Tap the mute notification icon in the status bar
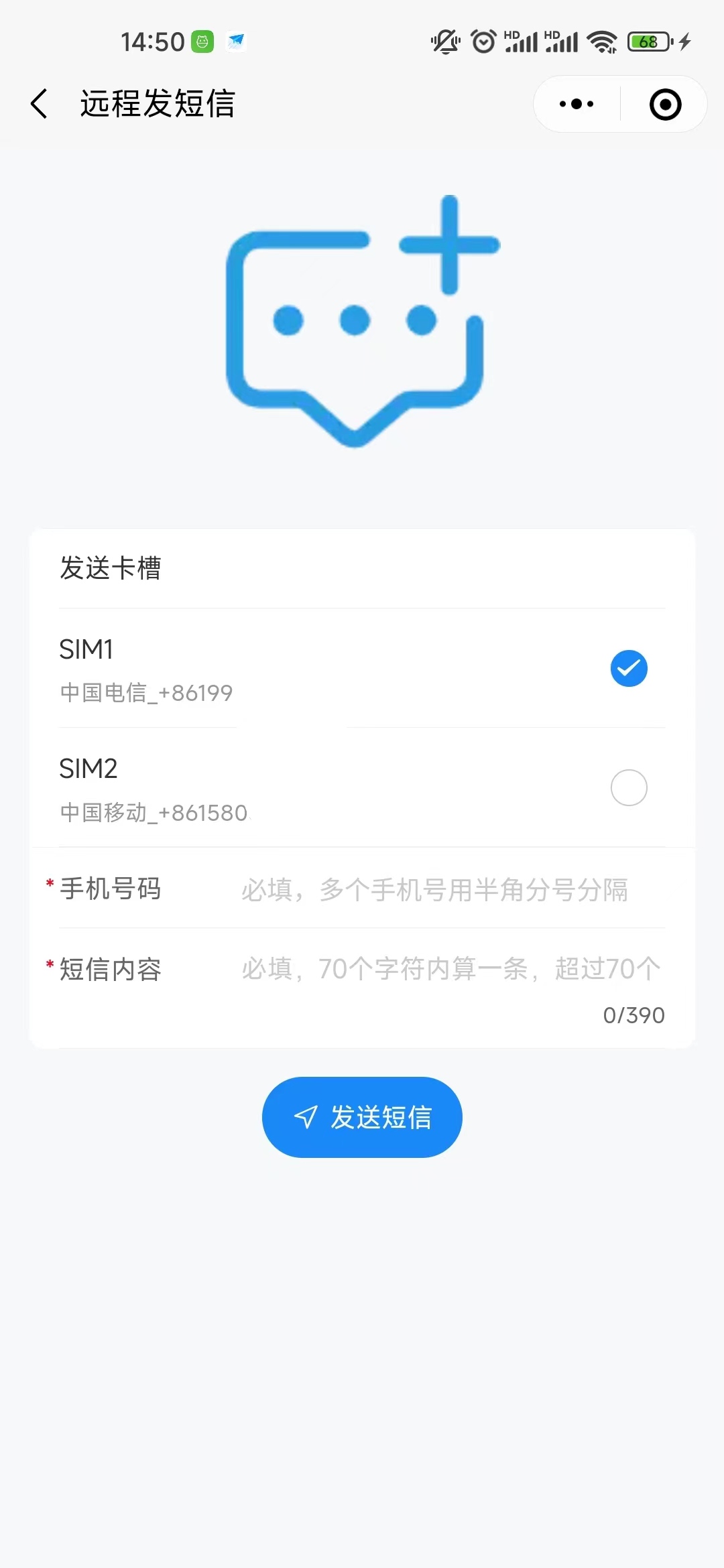 pyautogui.click(x=444, y=42)
